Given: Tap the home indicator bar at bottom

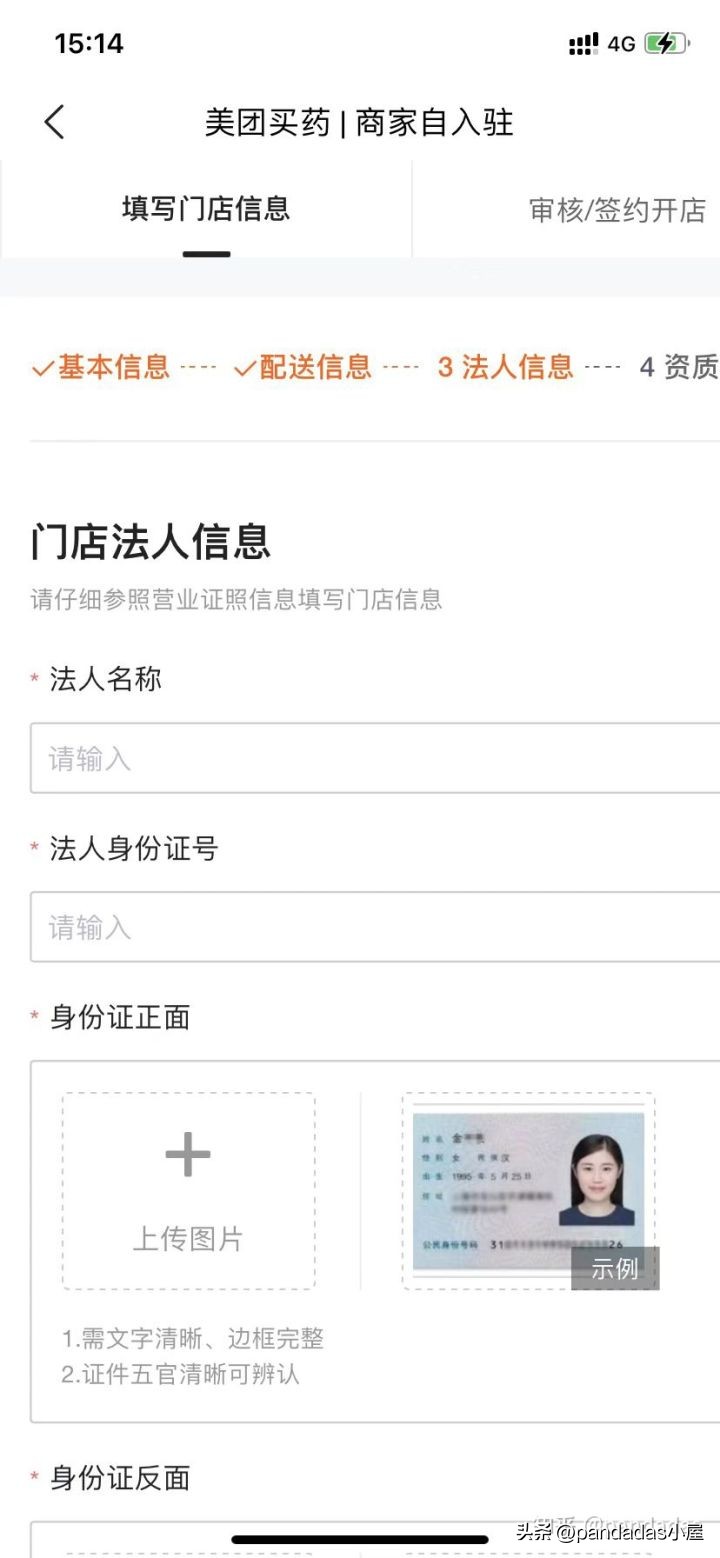Looking at the screenshot, I should [x=360, y=1539].
